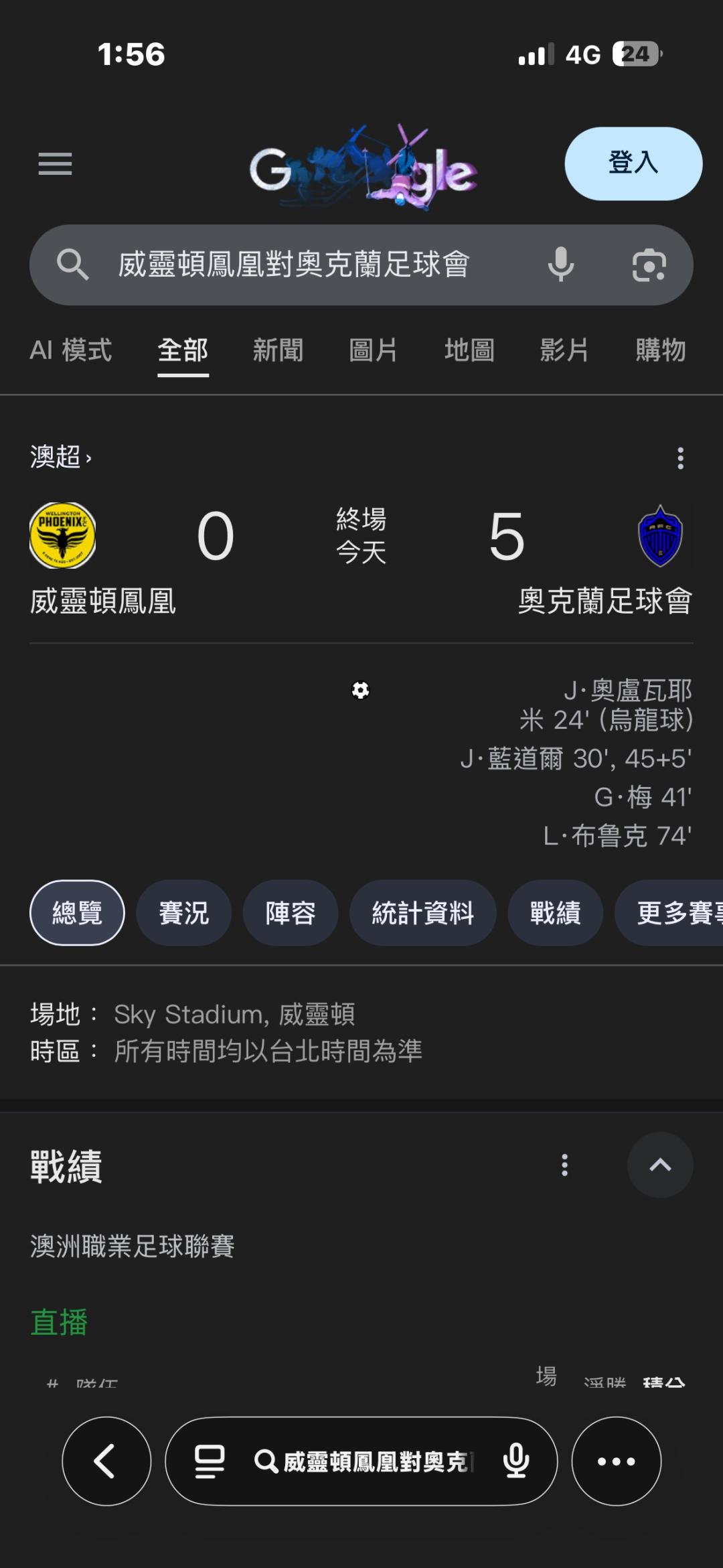Open Google Lens camera search

pos(649,265)
